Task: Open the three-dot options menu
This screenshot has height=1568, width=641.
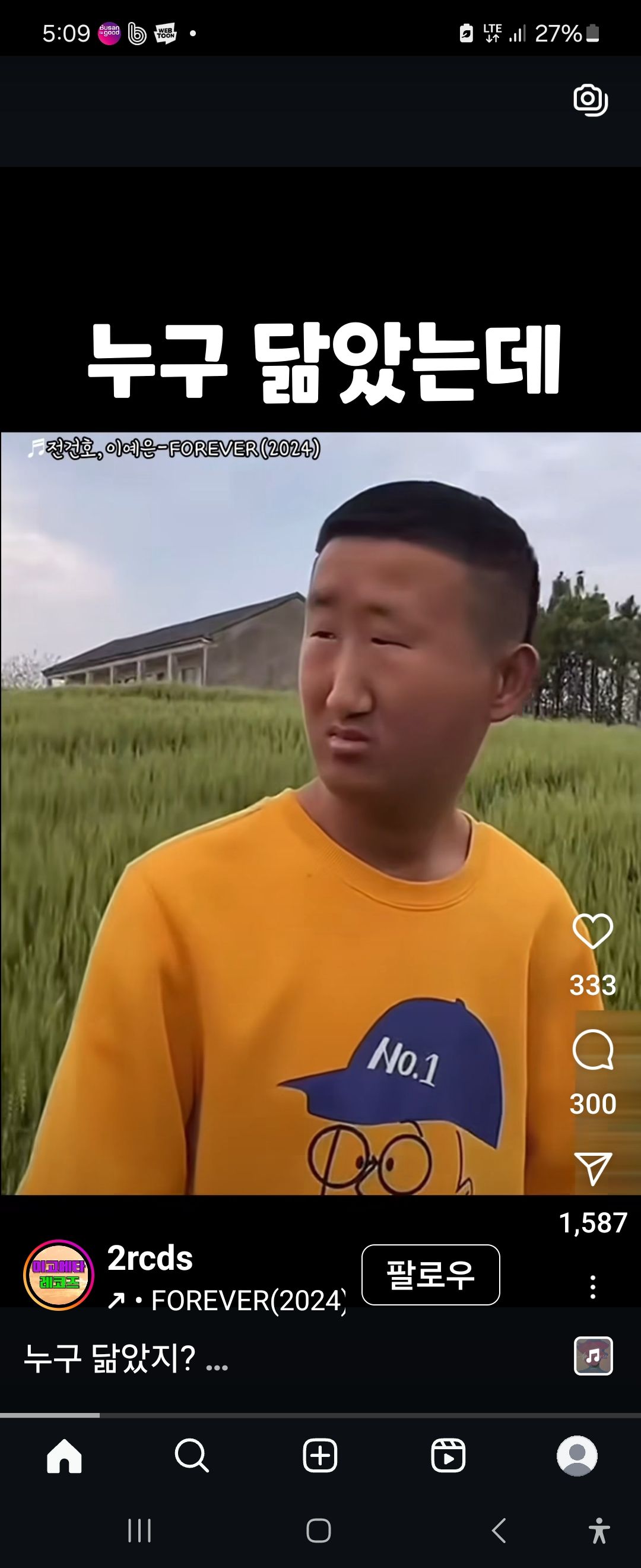Action: click(x=592, y=1287)
